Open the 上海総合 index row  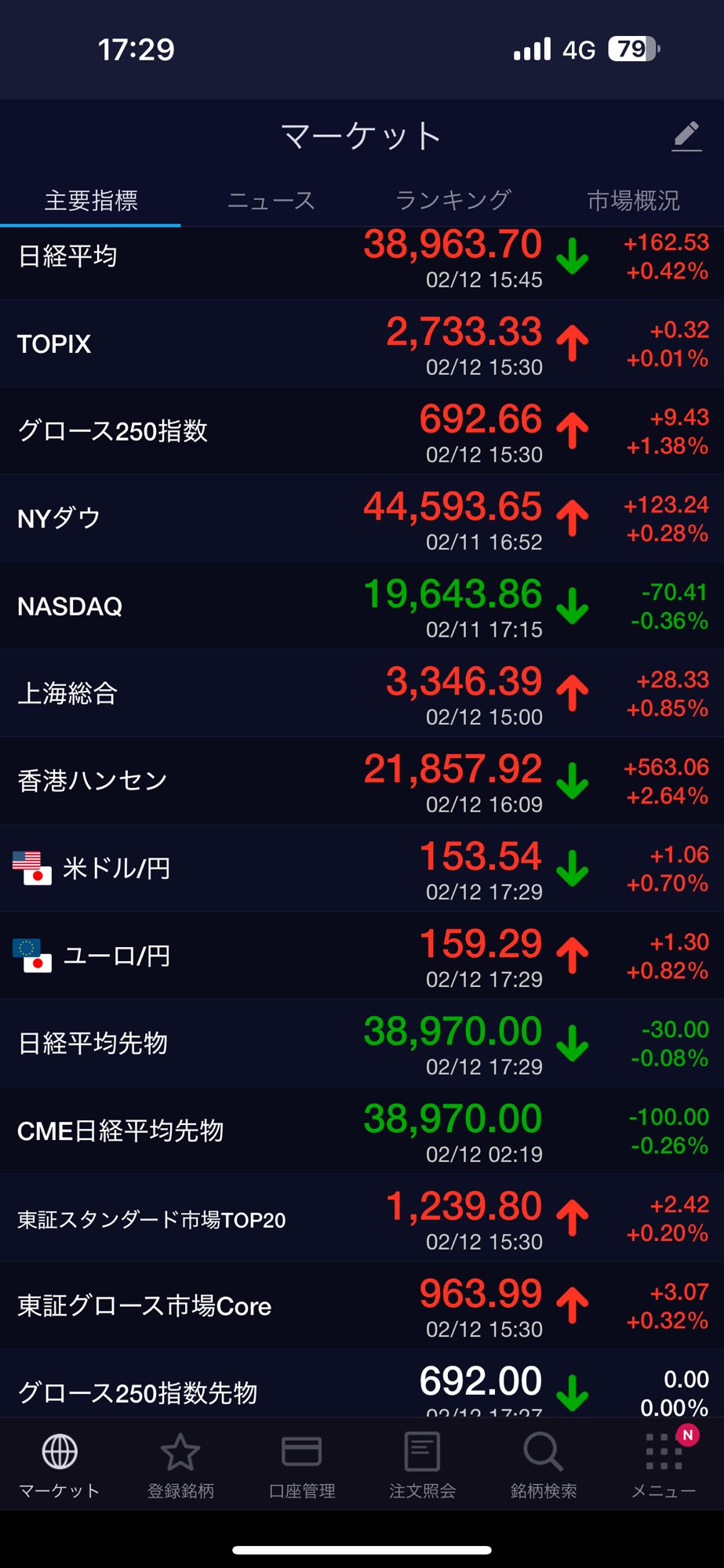click(361, 693)
